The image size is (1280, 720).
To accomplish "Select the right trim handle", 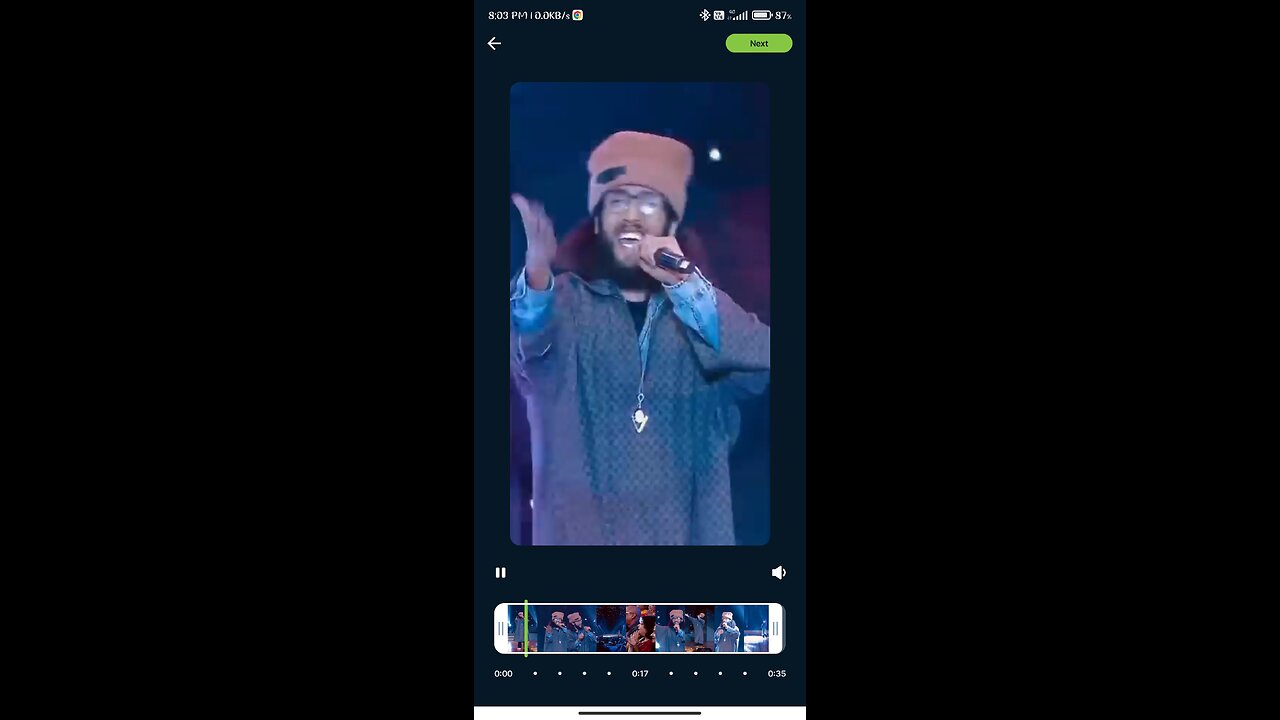I will (775, 628).
